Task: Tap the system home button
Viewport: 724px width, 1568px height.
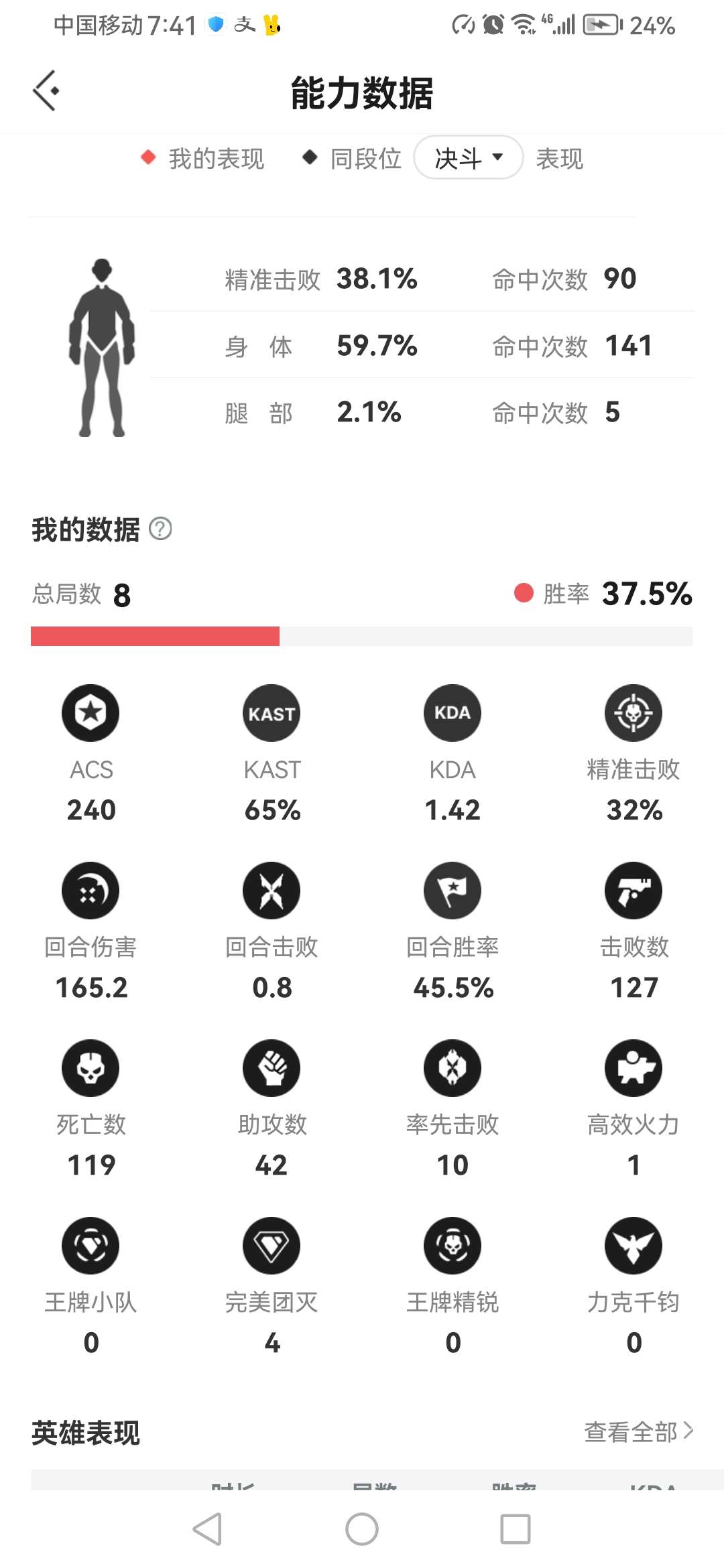Action: [x=361, y=1529]
